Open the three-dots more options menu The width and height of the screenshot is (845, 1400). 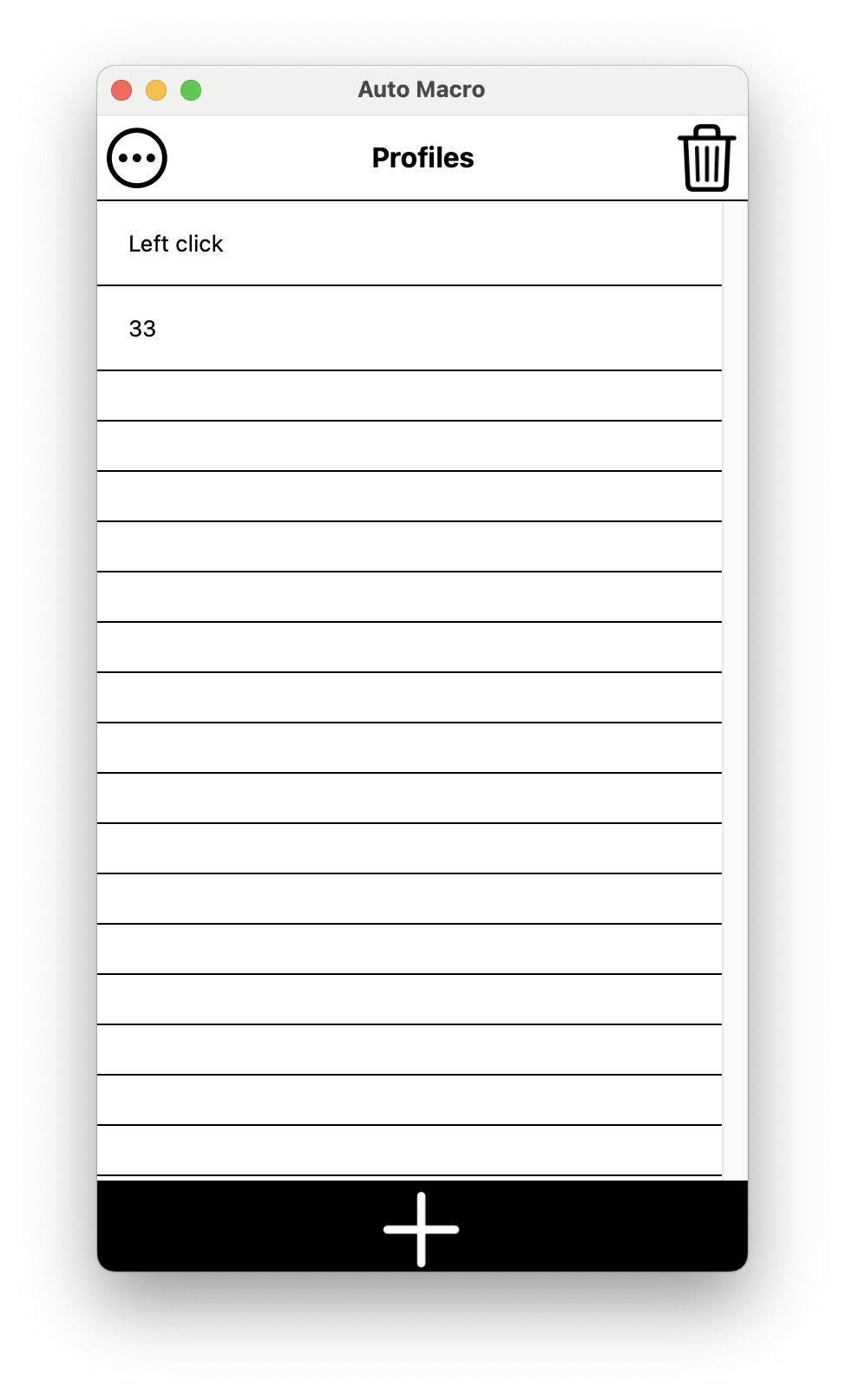tap(137, 158)
